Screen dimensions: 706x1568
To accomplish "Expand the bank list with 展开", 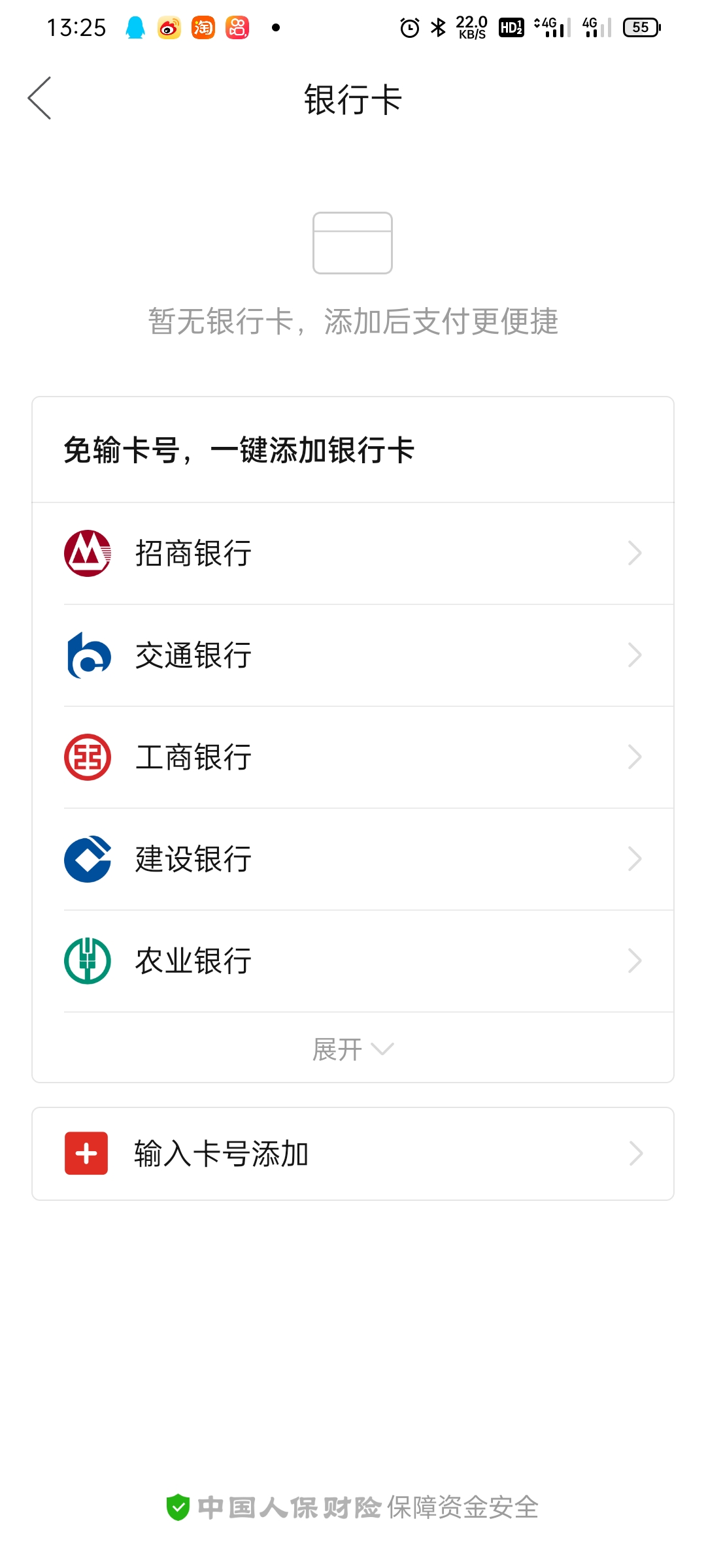I will click(x=353, y=1049).
